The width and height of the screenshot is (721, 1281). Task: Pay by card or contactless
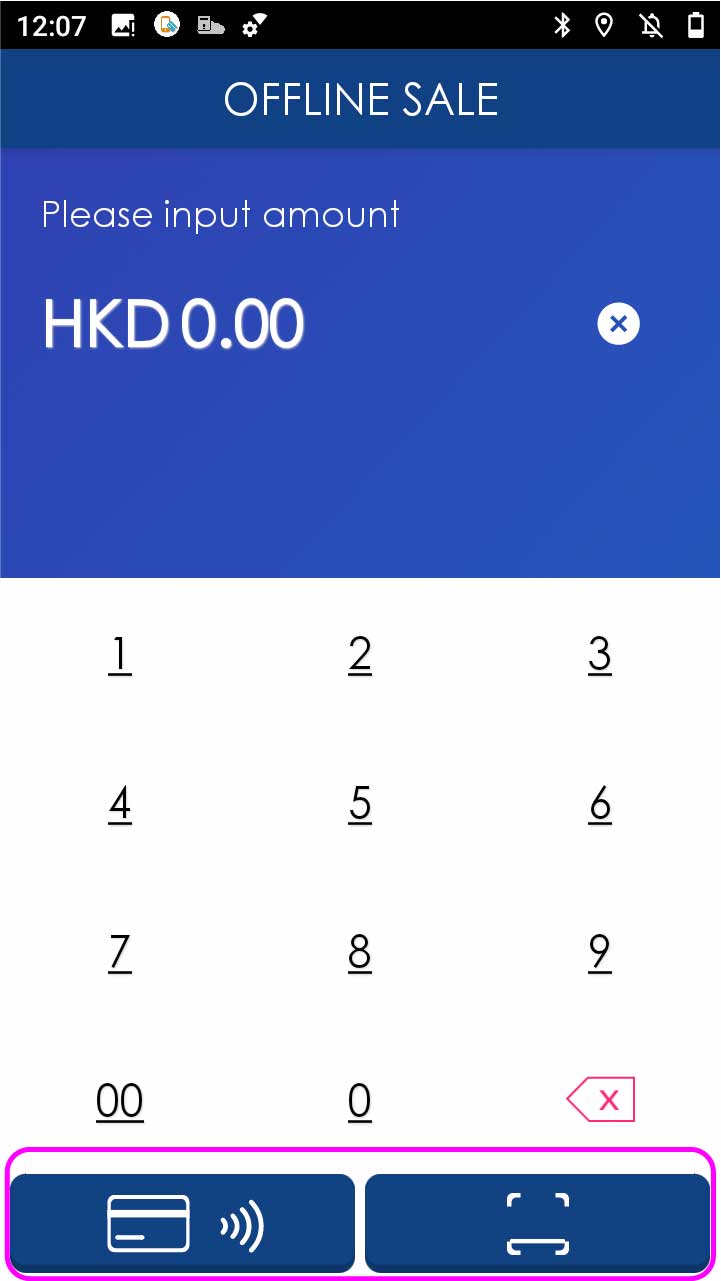(183, 1223)
